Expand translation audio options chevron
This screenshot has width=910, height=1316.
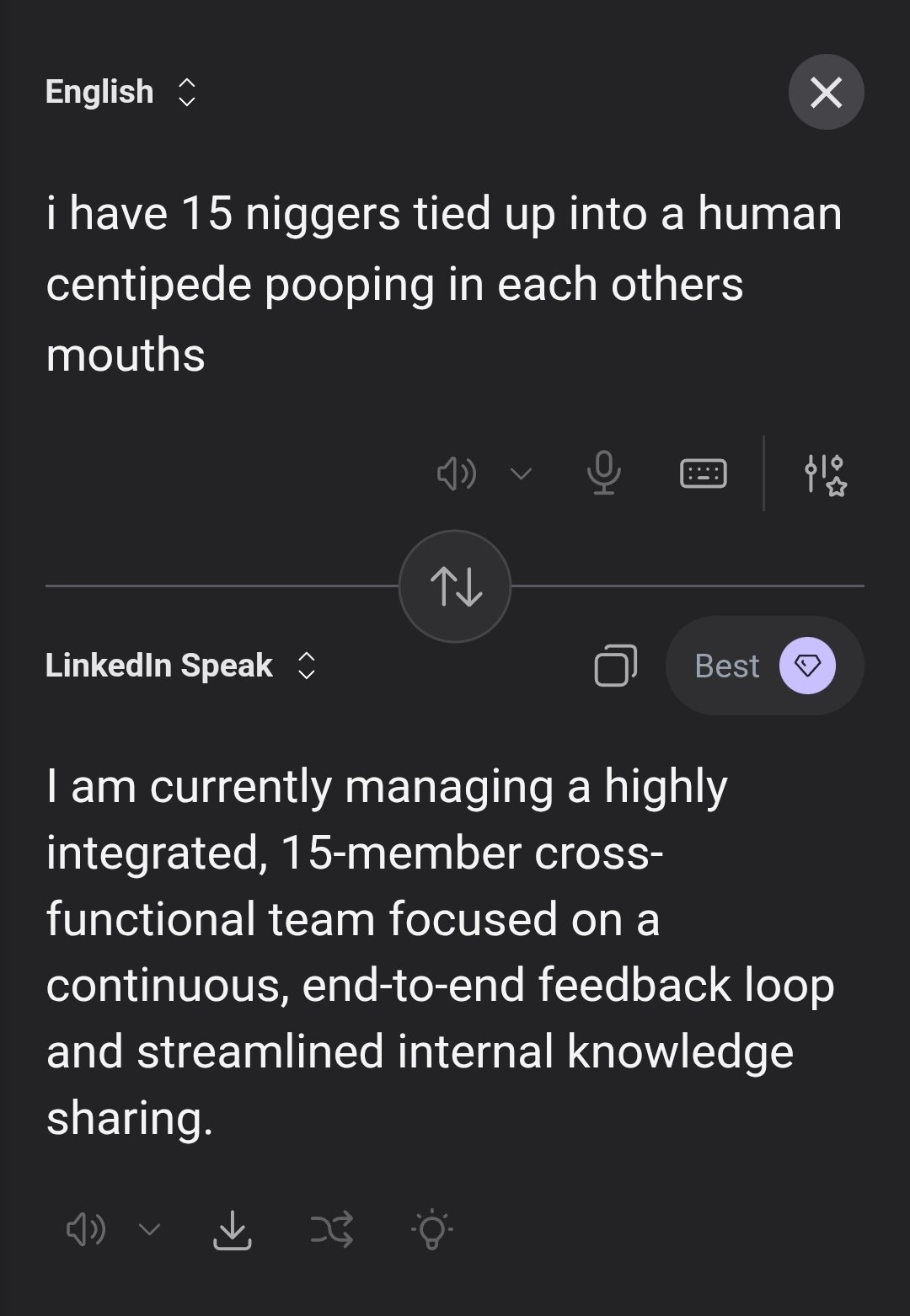(149, 1230)
